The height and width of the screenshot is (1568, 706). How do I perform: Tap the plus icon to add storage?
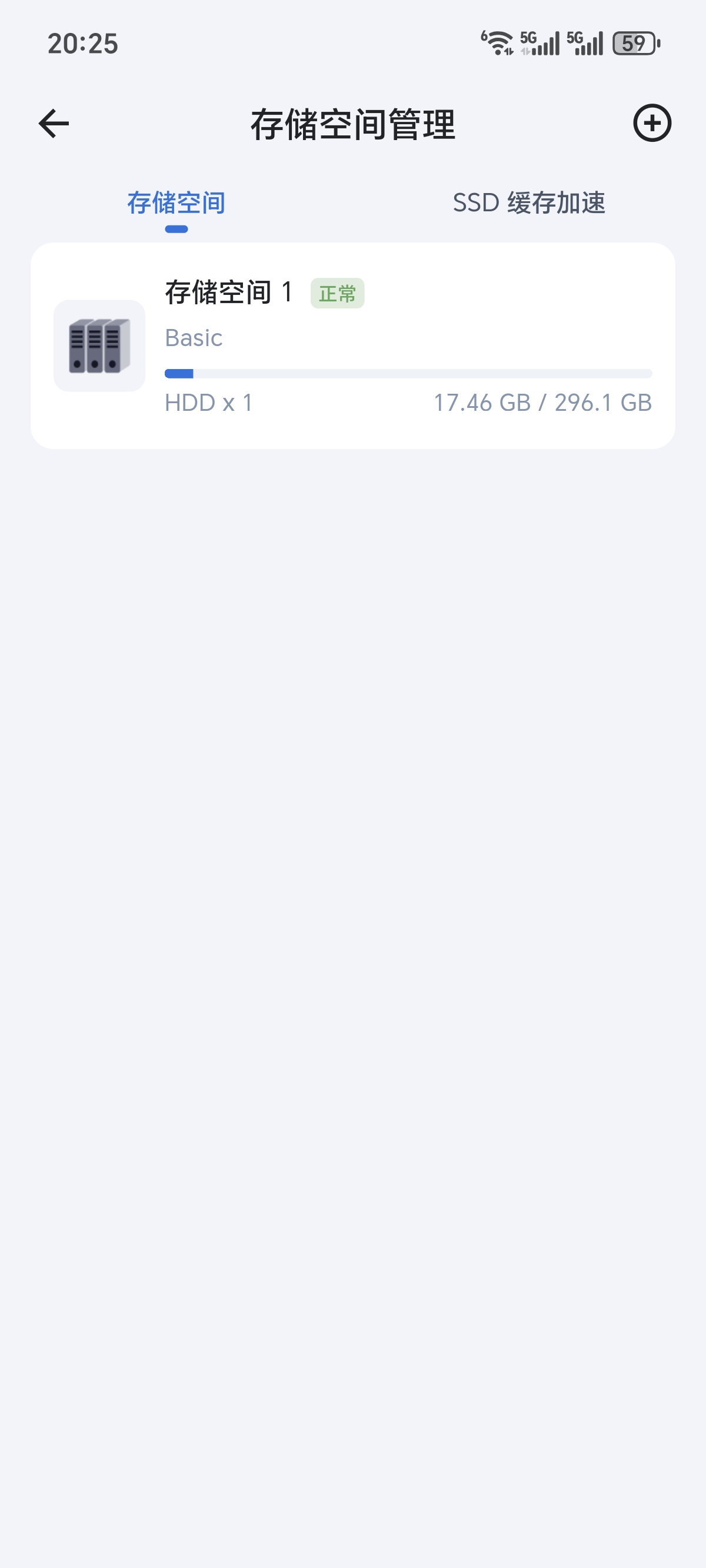652,124
